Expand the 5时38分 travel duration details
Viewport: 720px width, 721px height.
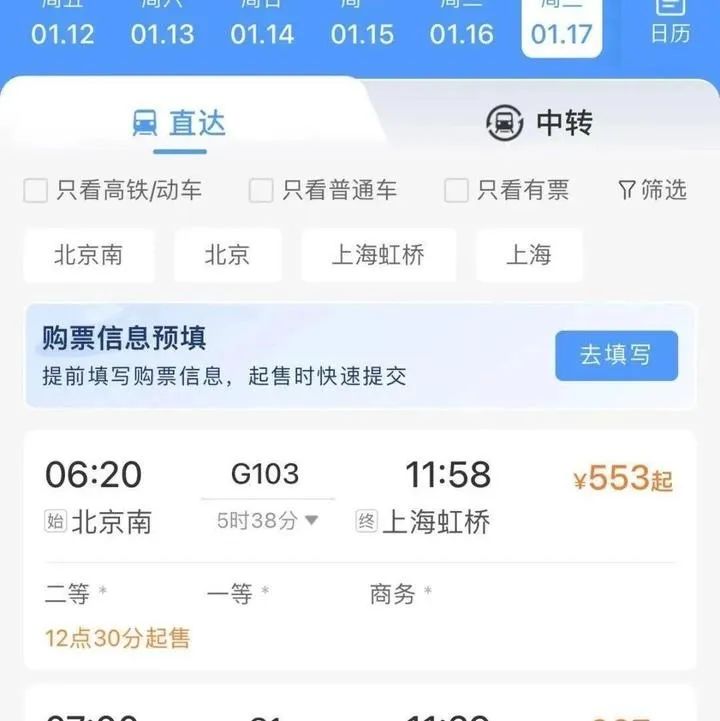[x=265, y=519]
